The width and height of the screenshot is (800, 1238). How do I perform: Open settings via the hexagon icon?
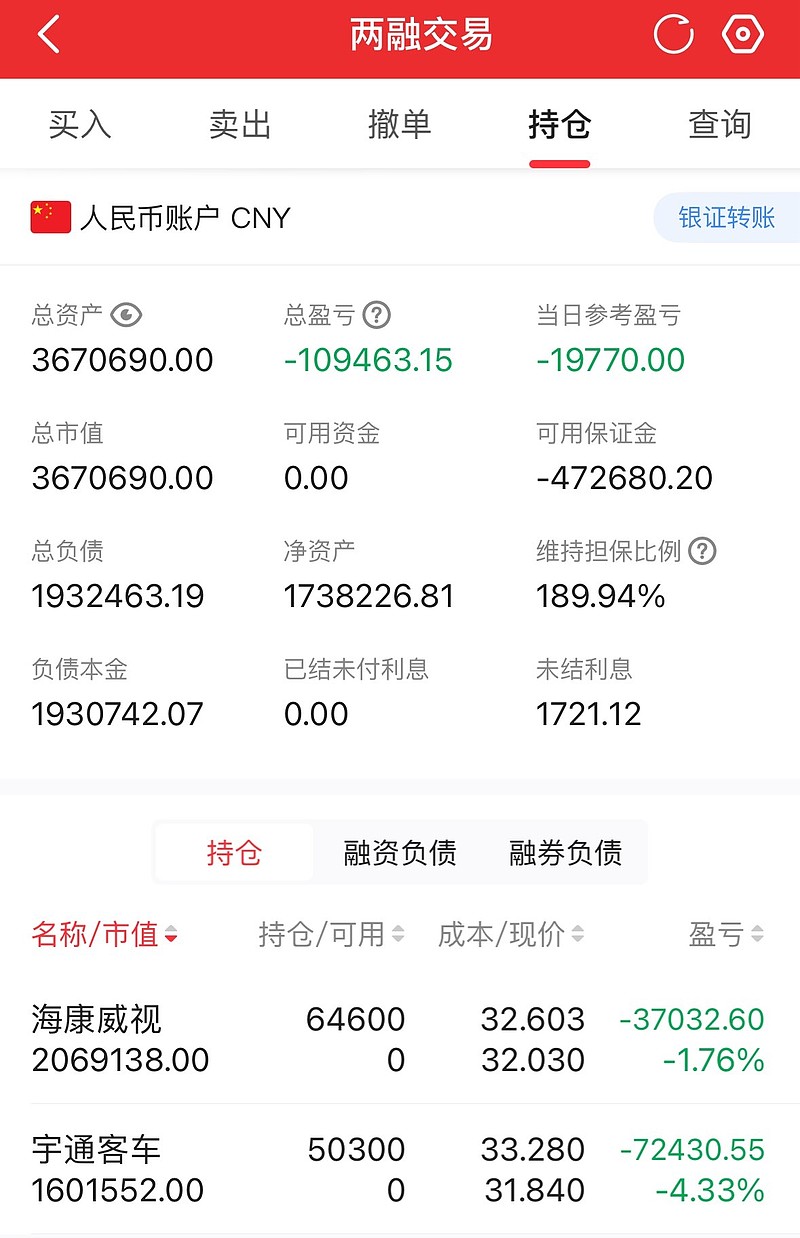point(742,33)
